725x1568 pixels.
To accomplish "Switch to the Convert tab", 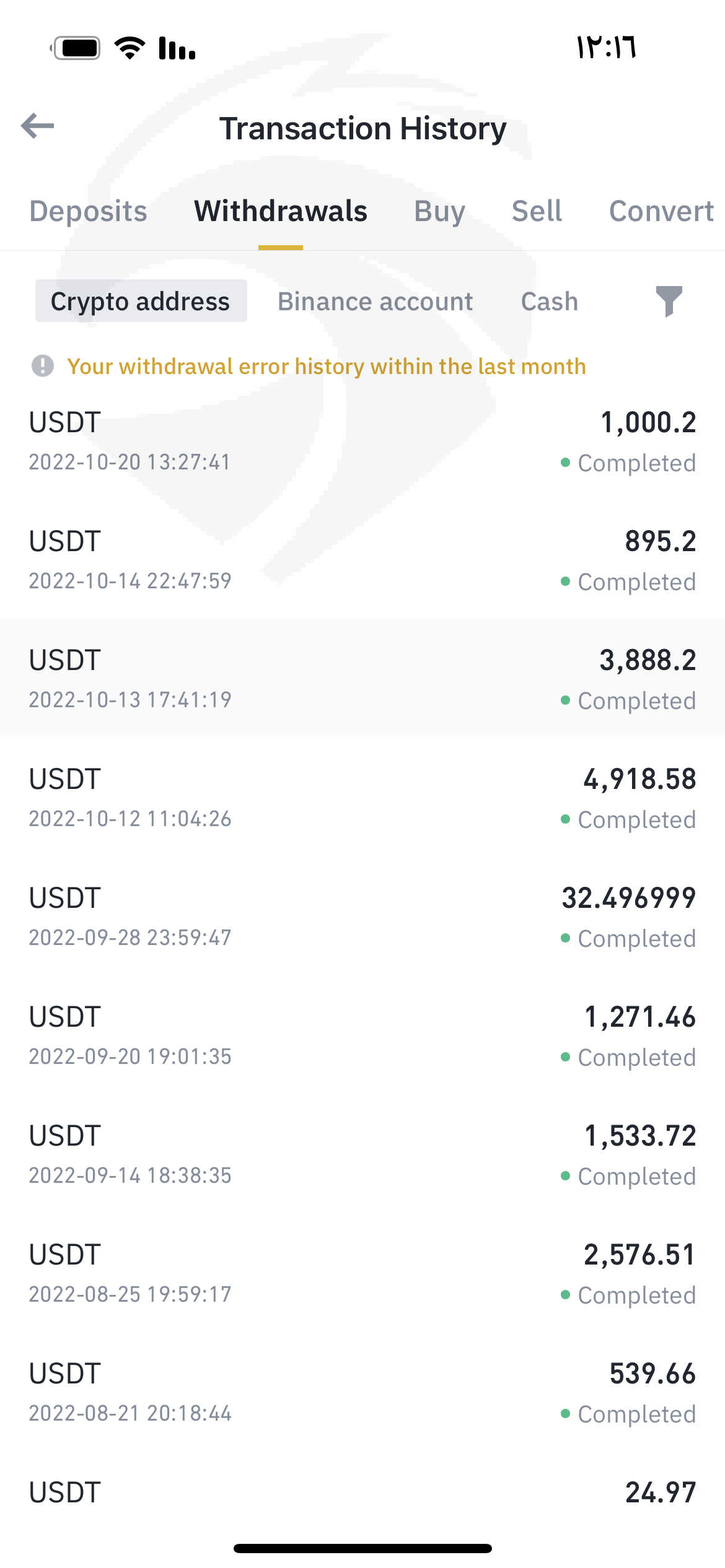I will (x=661, y=211).
